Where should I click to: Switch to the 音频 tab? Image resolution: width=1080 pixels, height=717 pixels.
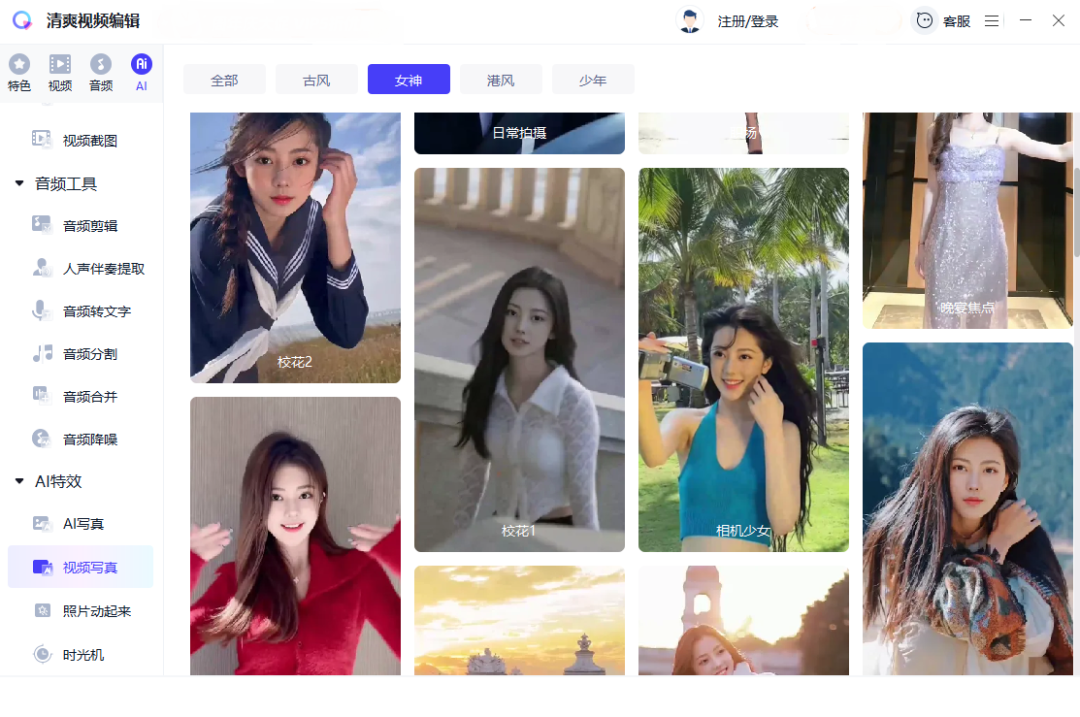tap(101, 73)
